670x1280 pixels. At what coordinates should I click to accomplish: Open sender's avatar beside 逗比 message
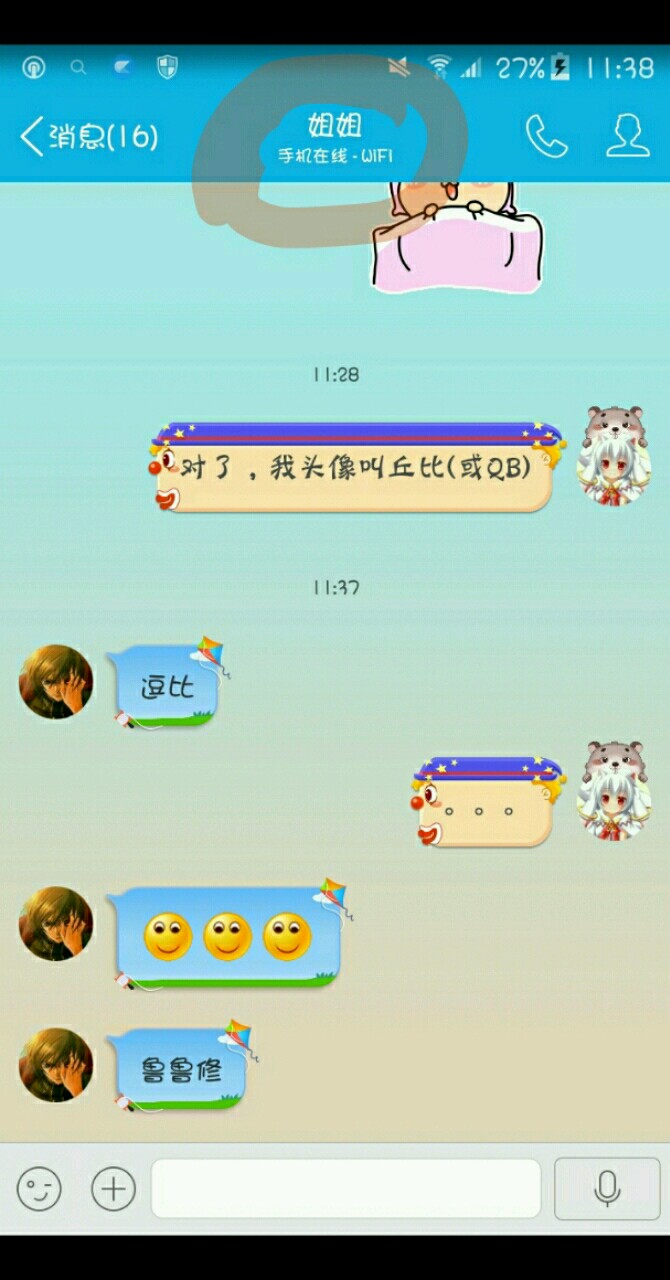tap(56, 682)
